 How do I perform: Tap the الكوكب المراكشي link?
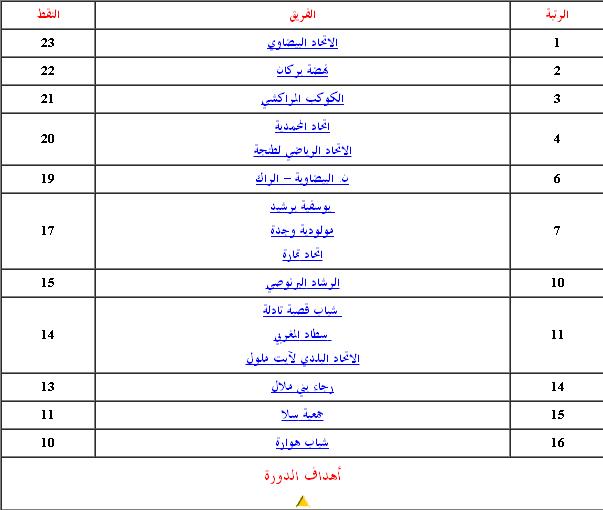(x=302, y=99)
